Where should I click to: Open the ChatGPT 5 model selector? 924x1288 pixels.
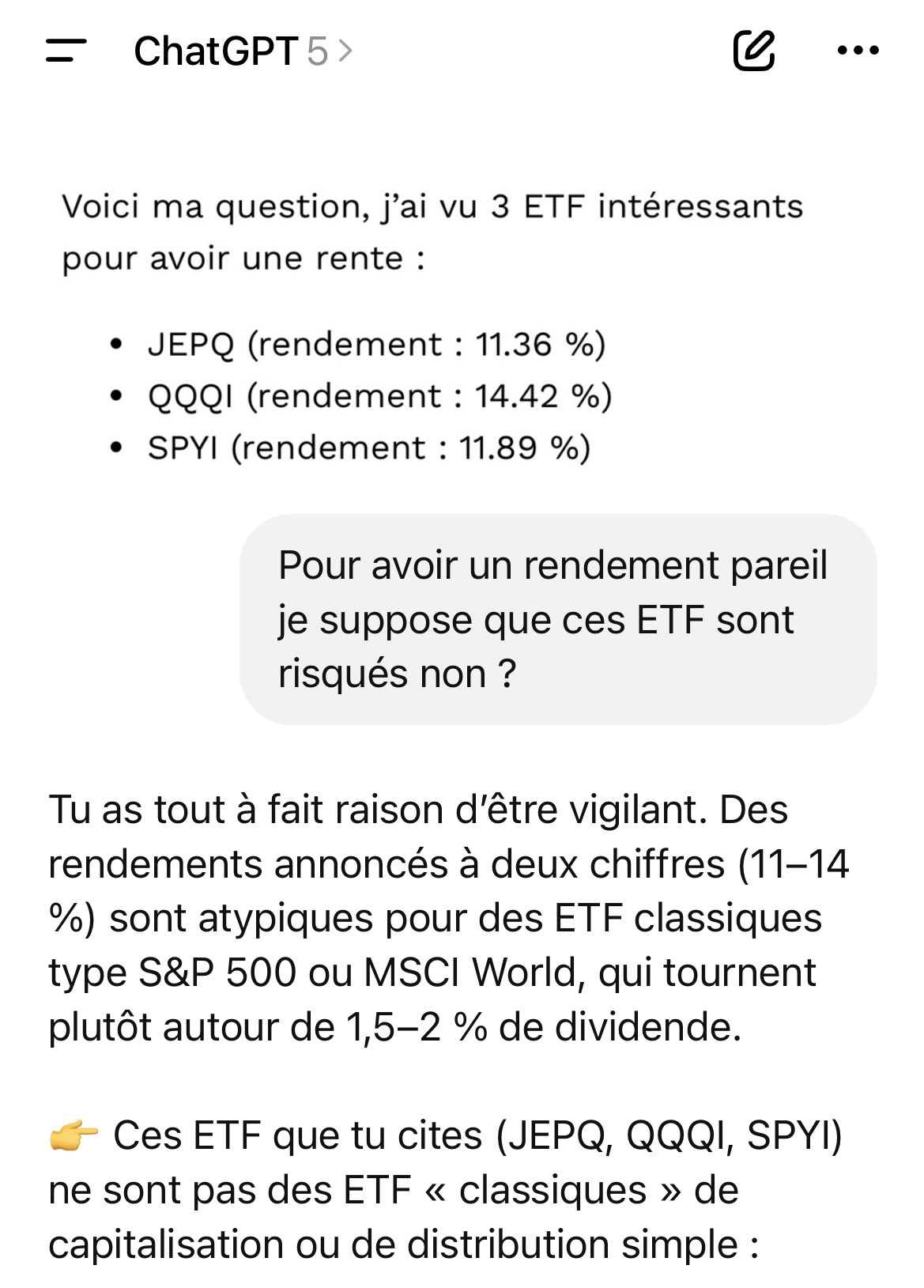(243, 51)
